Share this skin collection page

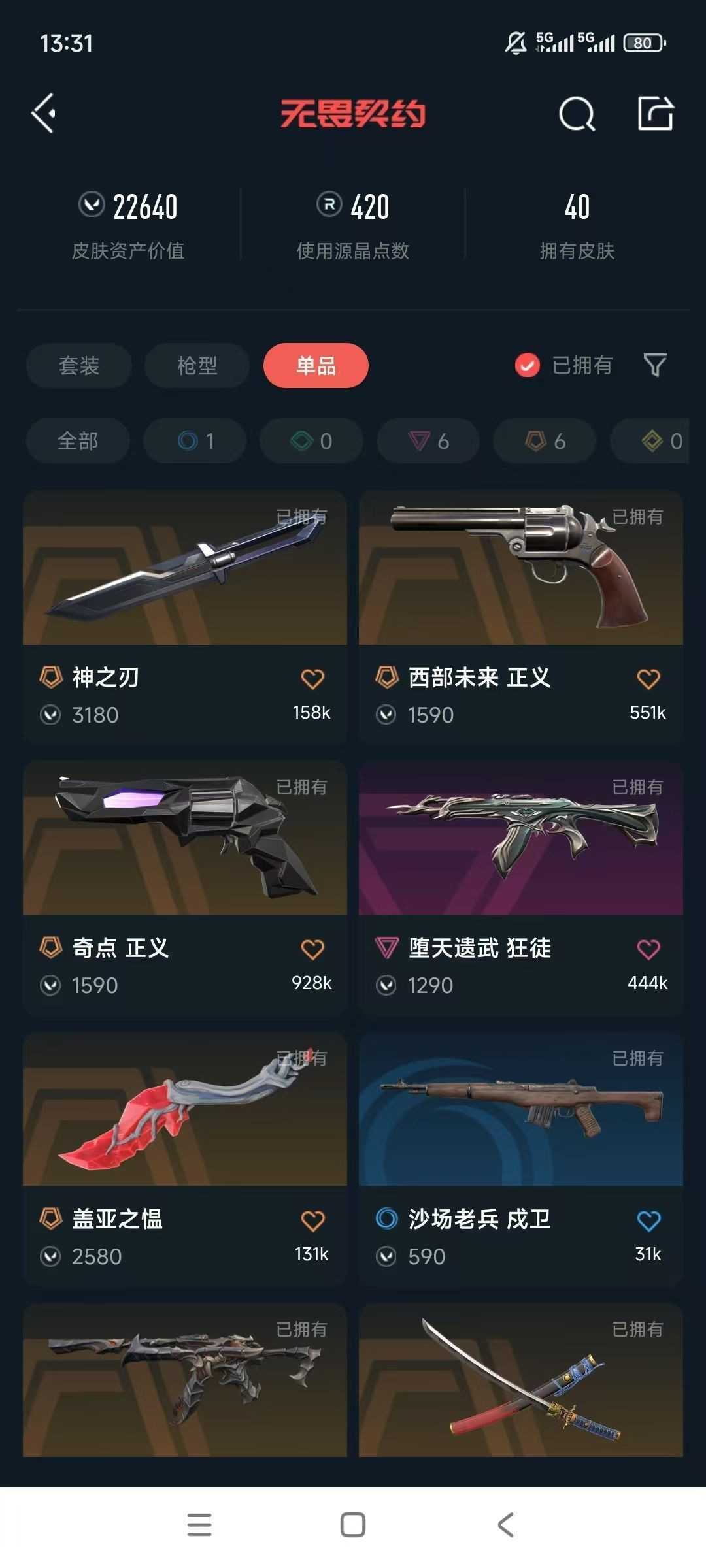(655, 114)
